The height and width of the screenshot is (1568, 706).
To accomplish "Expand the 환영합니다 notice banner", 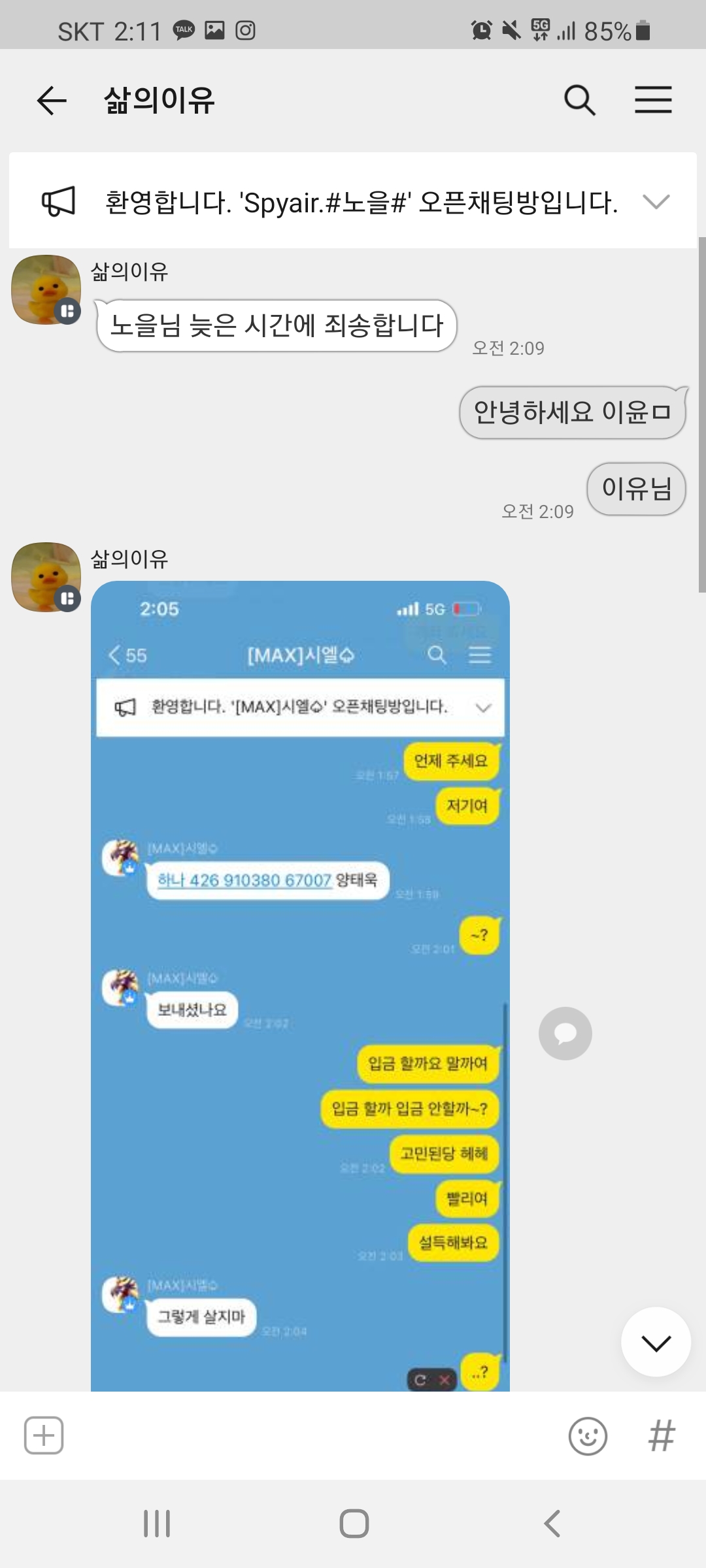I will (656, 201).
